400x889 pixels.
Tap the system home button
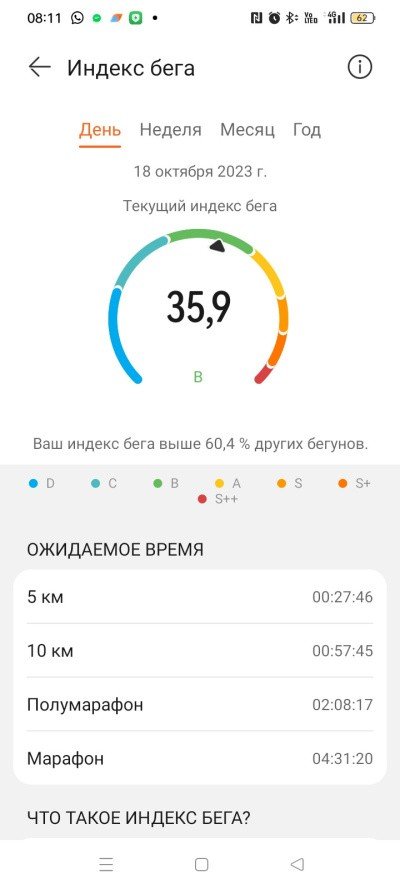(x=201, y=864)
